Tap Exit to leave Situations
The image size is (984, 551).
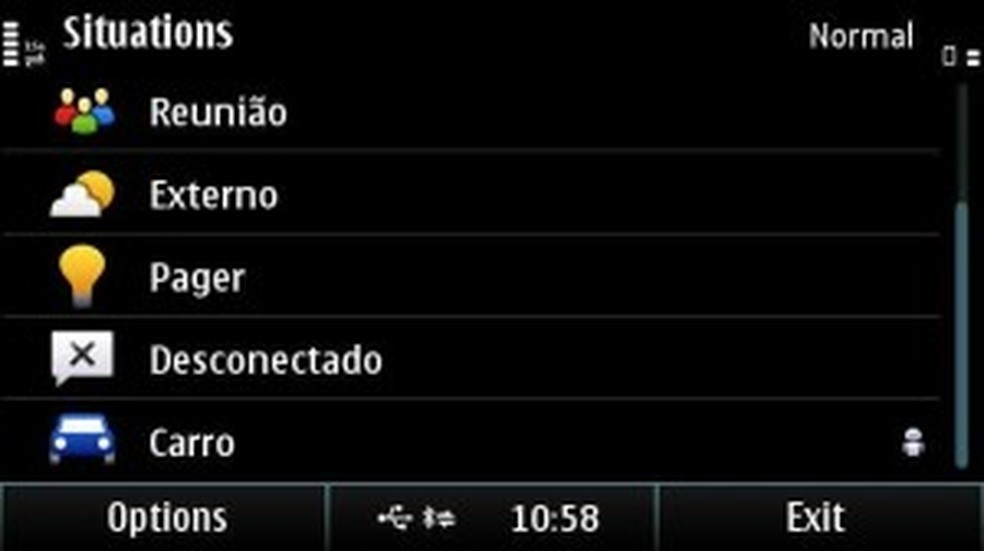click(x=815, y=518)
